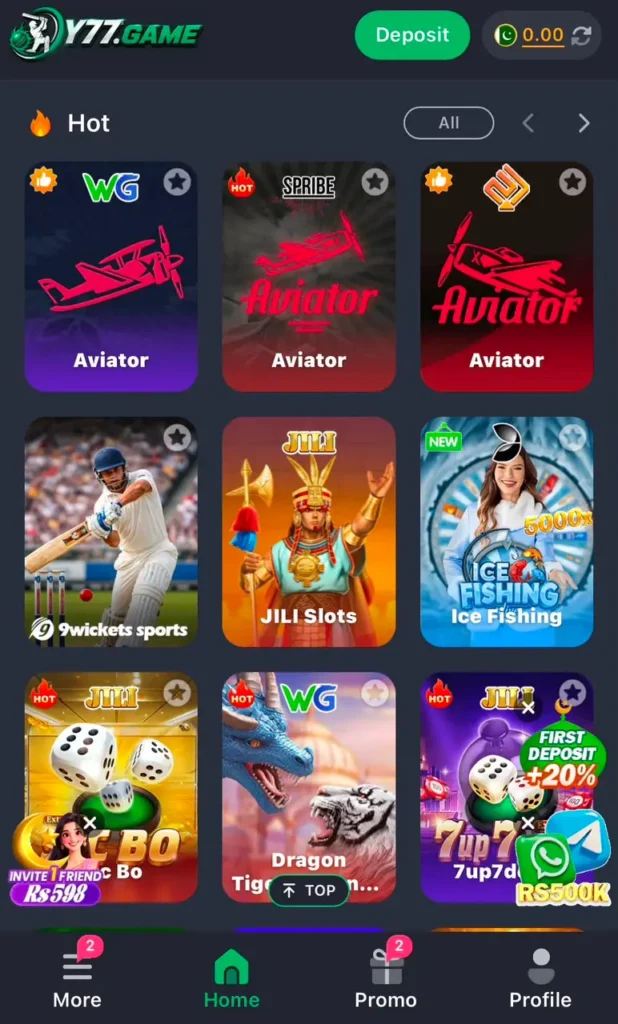This screenshot has height=1024, width=618.
Task: Jump back to TOP of page
Action: pos(309,891)
